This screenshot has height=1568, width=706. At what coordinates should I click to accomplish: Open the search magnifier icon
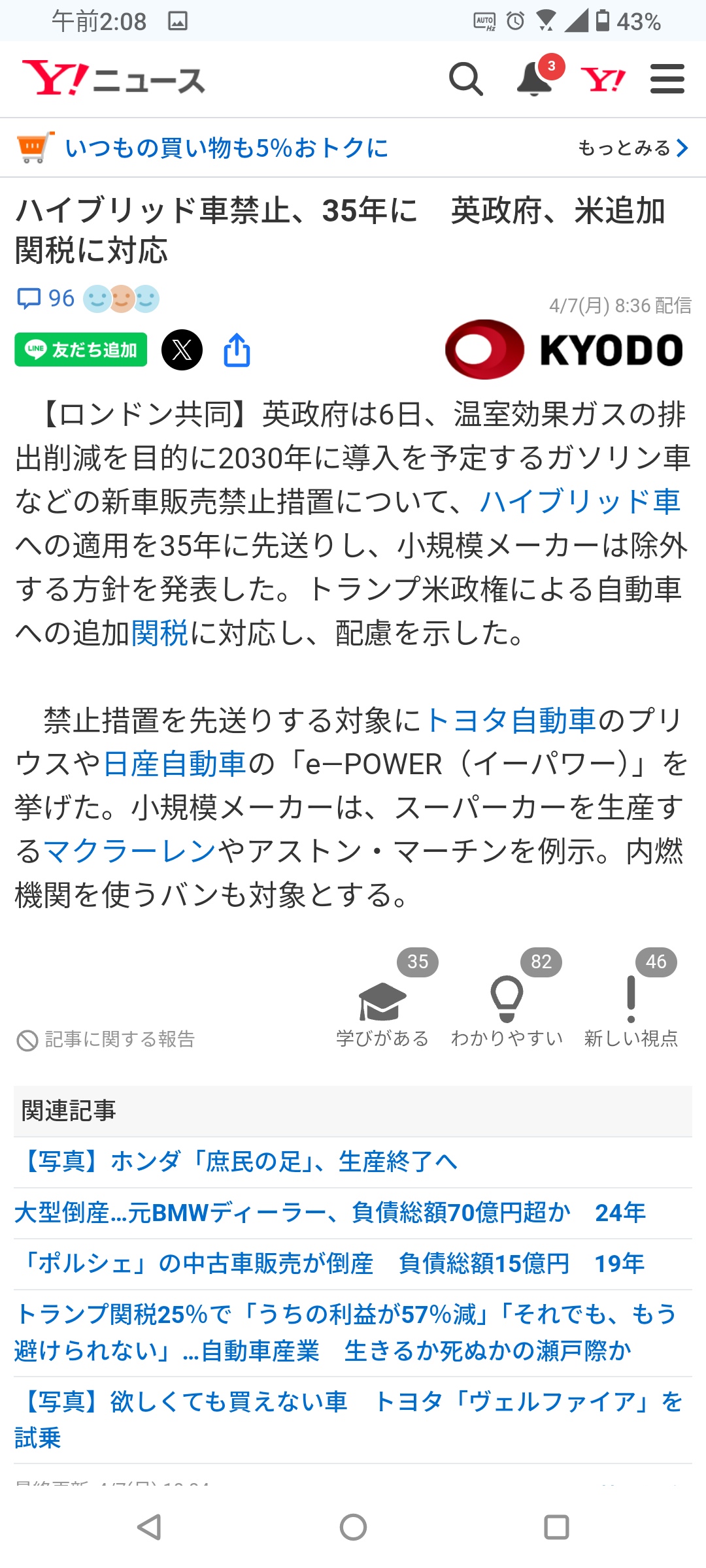pos(465,80)
